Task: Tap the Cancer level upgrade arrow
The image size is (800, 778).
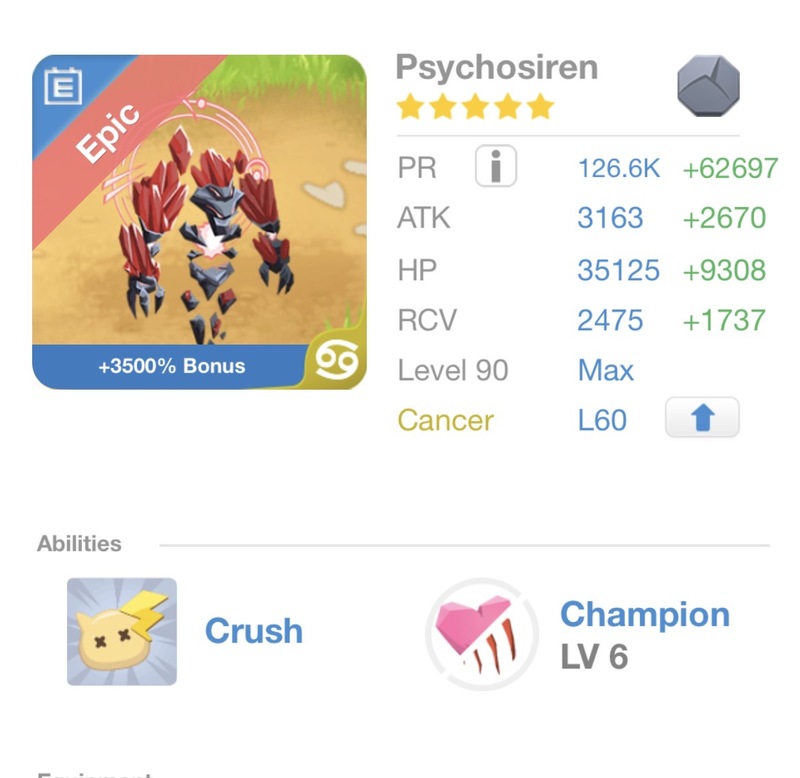Action: click(702, 418)
